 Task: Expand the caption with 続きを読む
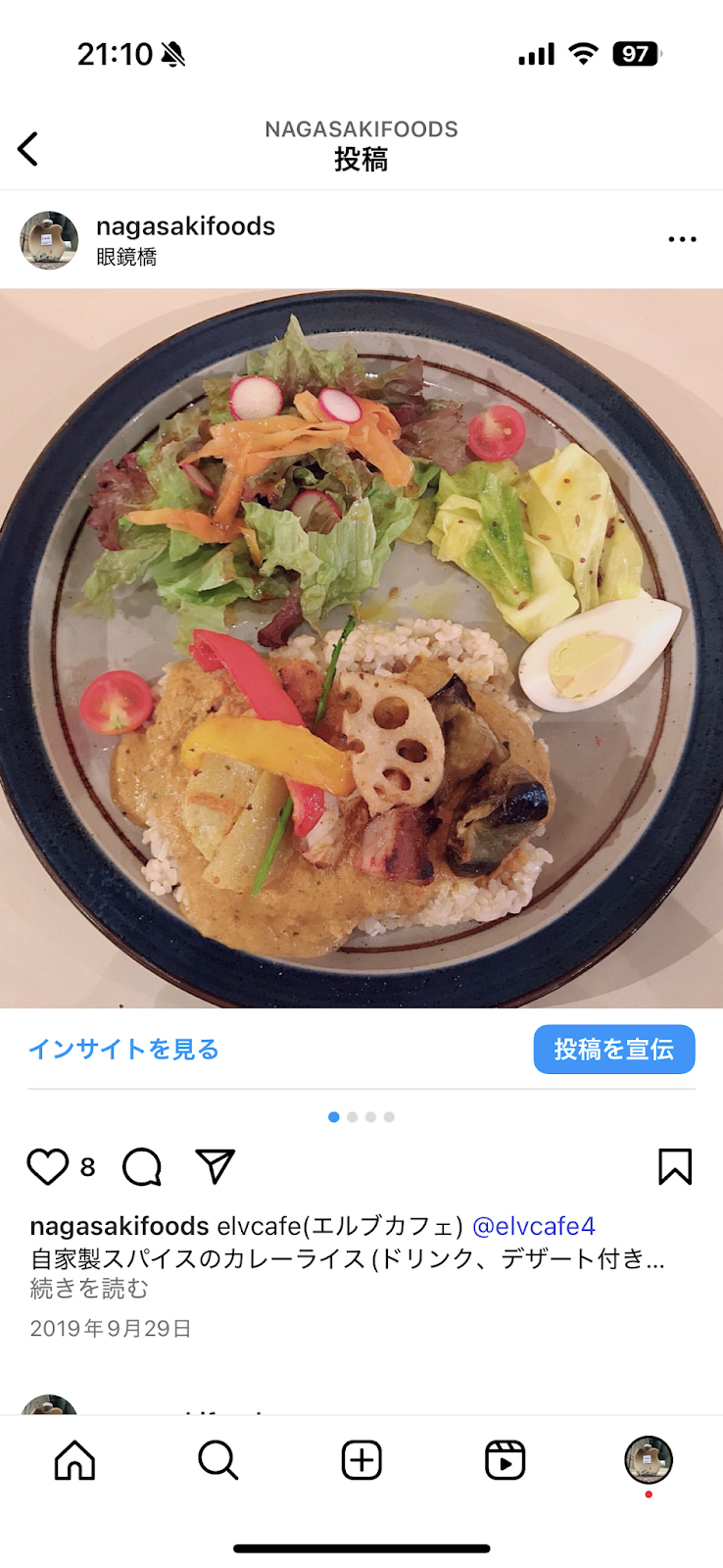[89, 1289]
